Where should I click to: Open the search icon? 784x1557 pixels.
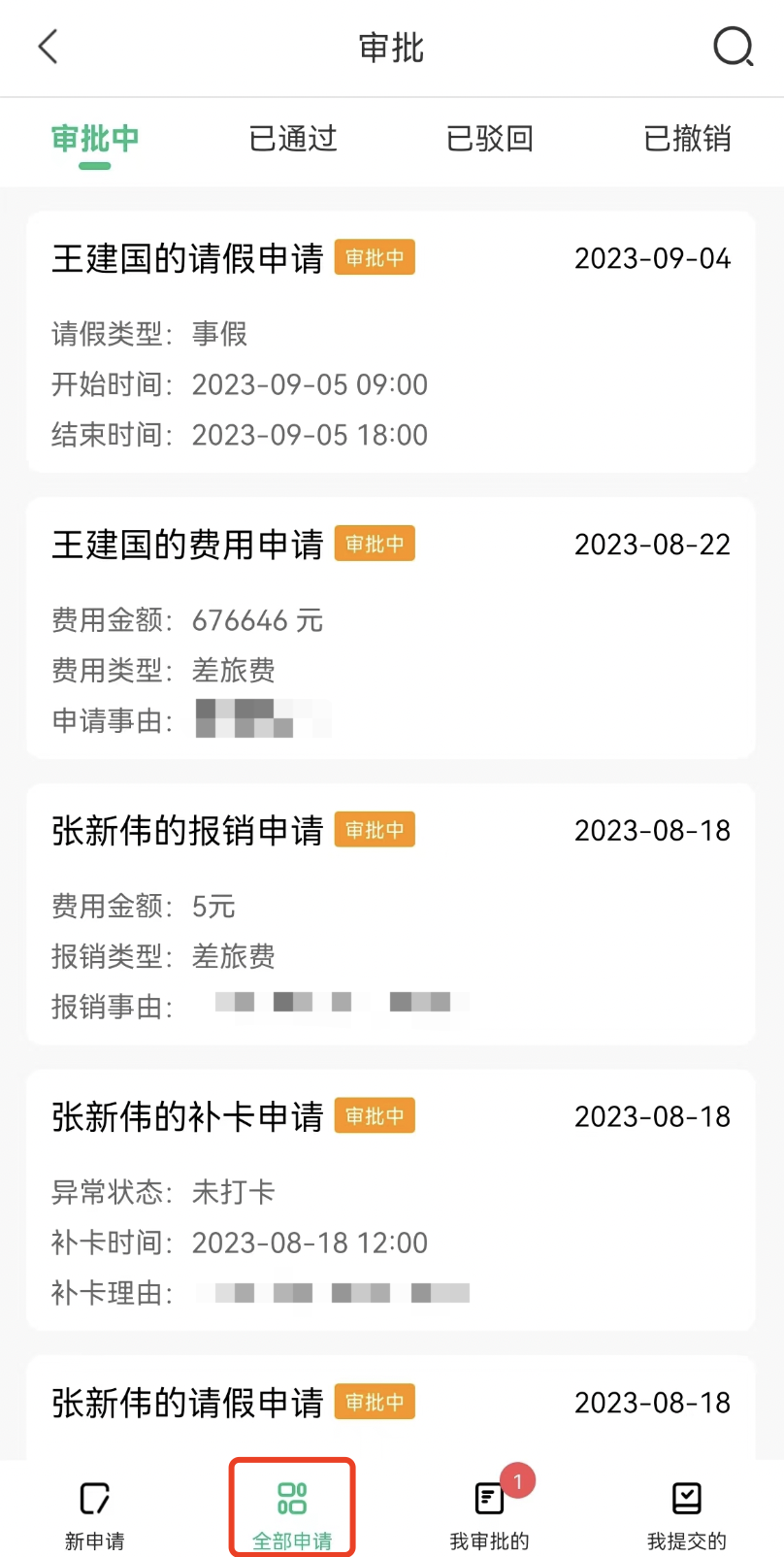(734, 47)
